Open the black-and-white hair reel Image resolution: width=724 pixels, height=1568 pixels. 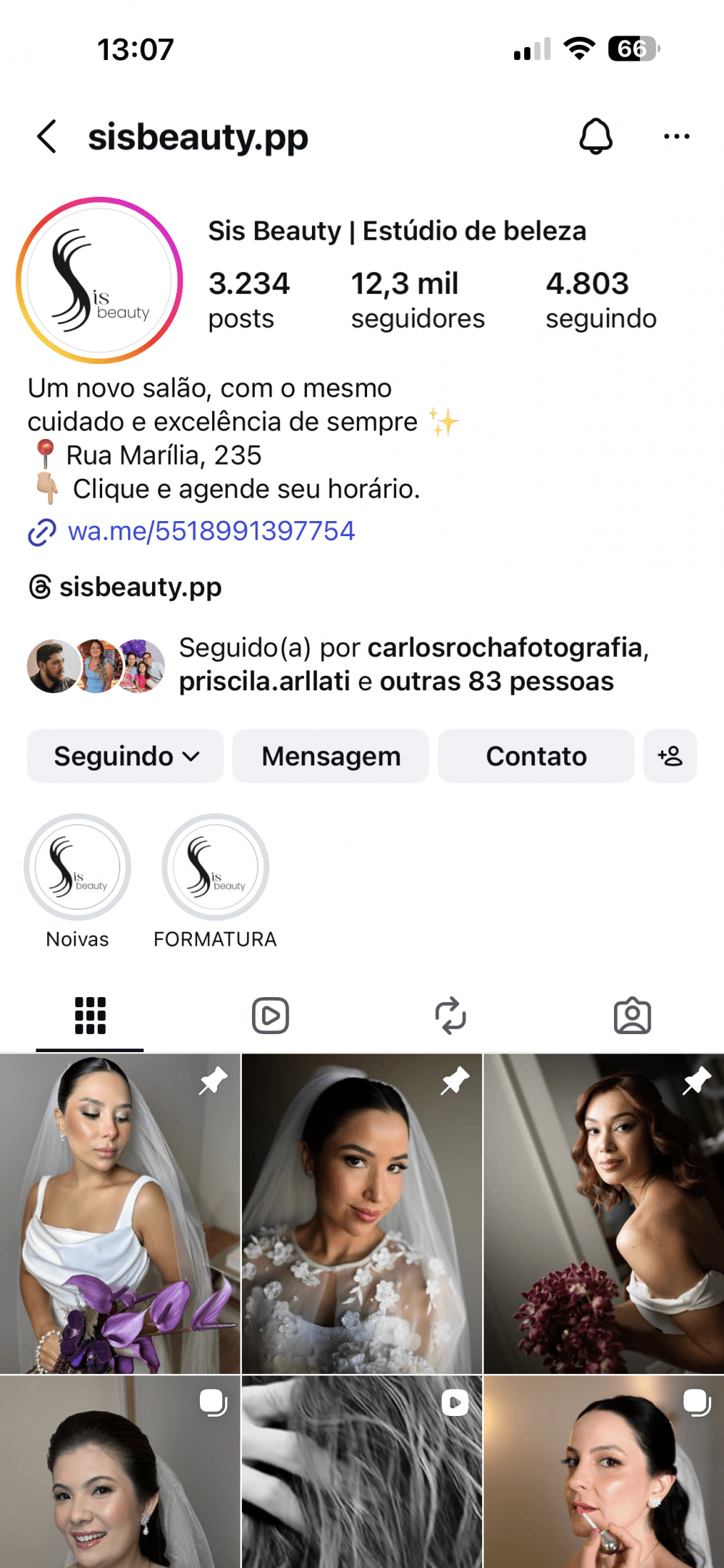coord(361,1472)
